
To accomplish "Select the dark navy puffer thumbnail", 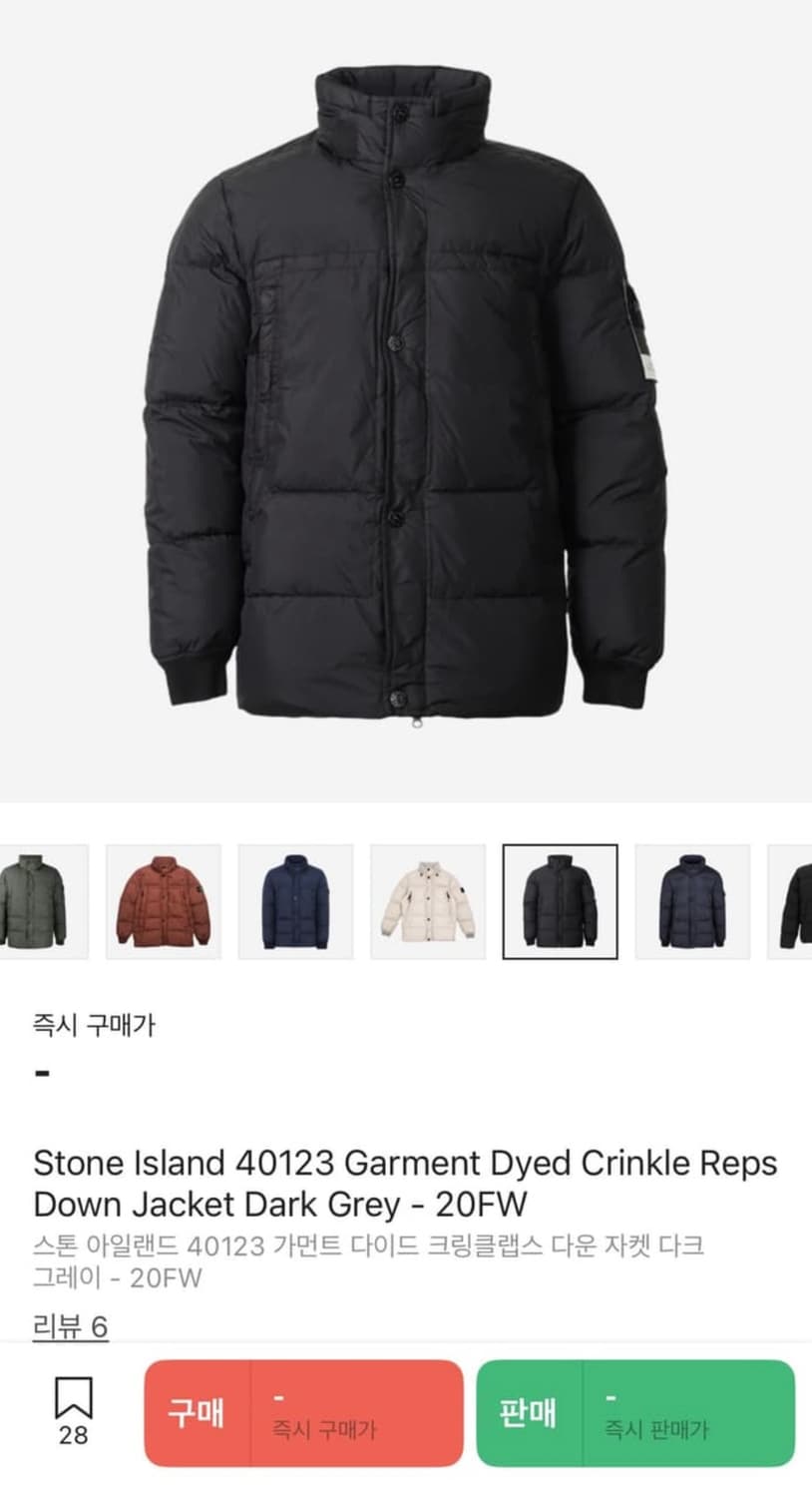I will click(693, 899).
